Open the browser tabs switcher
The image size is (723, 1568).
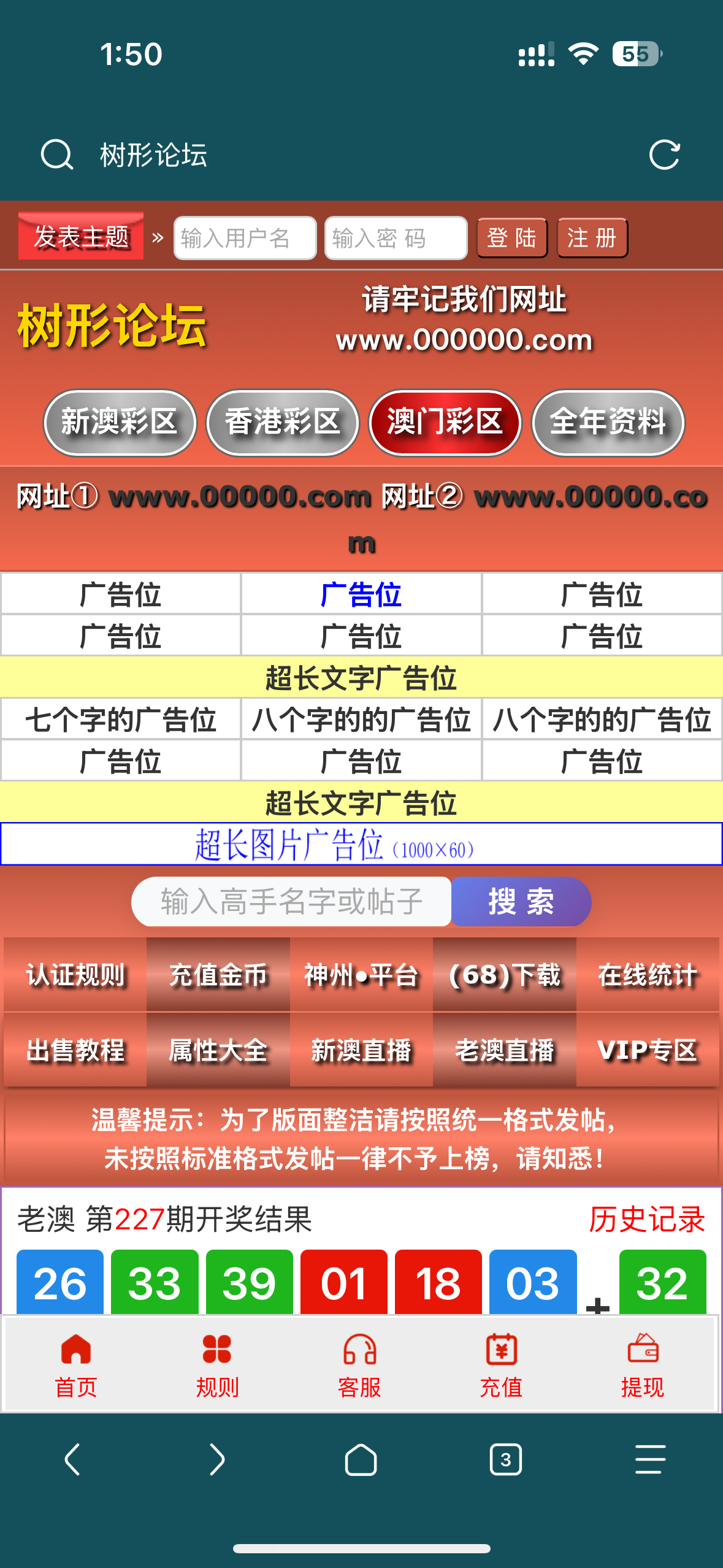pyautogui.click(x=505, y=1459)
